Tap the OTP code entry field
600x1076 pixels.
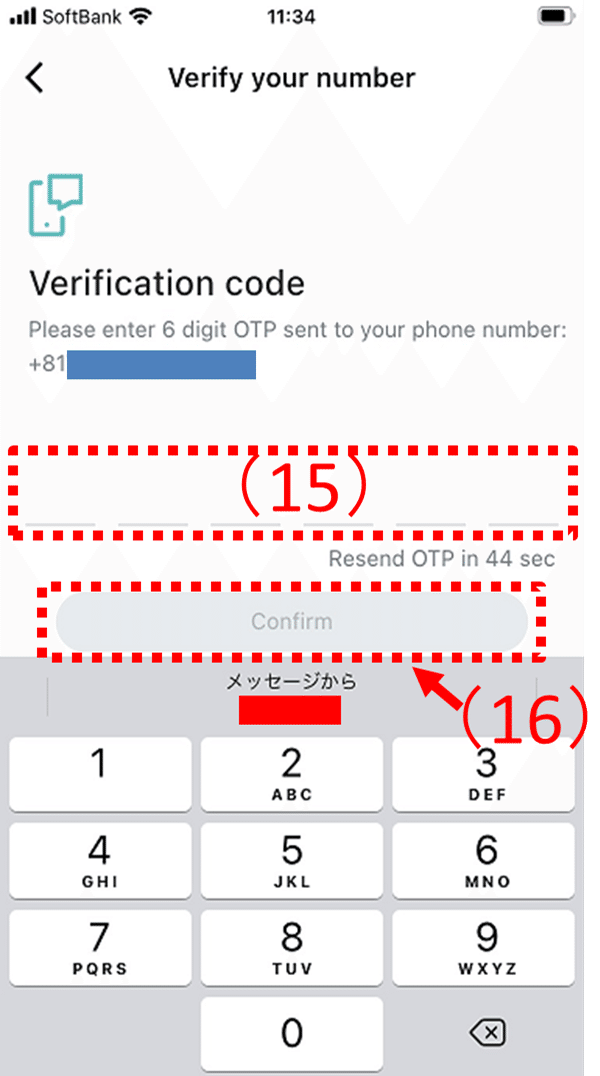[x=292, y=493]
